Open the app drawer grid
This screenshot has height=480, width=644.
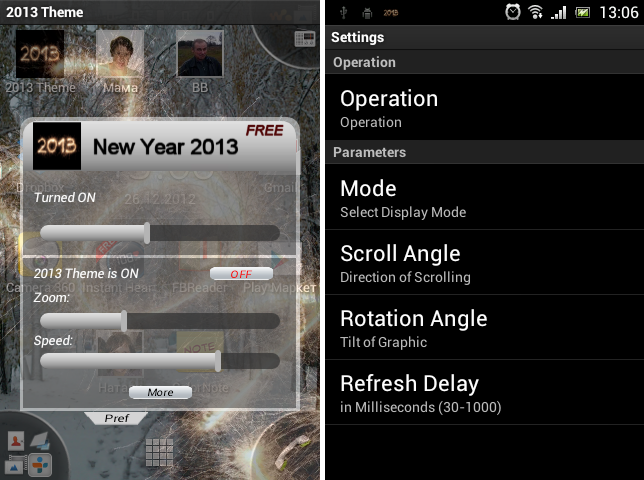(160, 452)
